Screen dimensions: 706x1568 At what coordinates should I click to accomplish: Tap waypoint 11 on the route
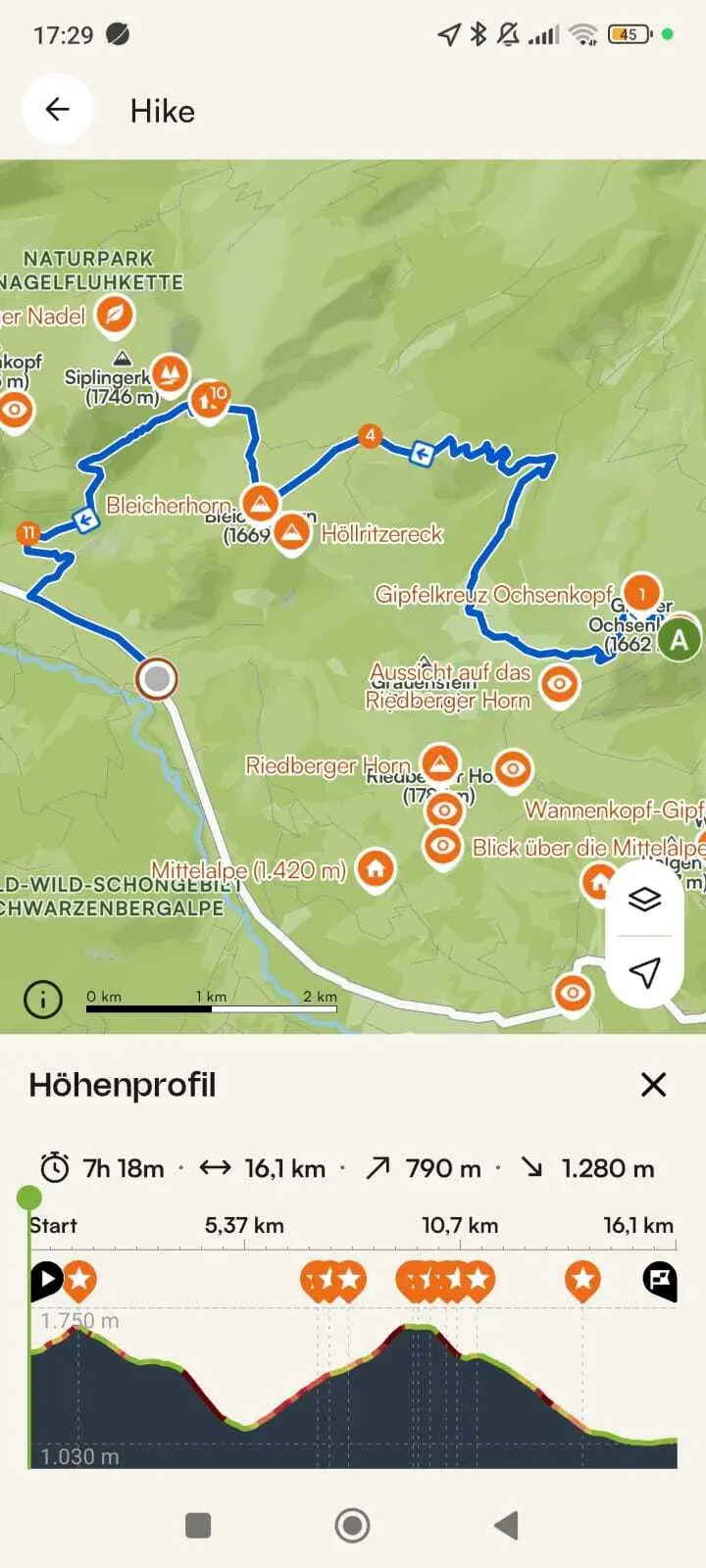tap(28, 533)
